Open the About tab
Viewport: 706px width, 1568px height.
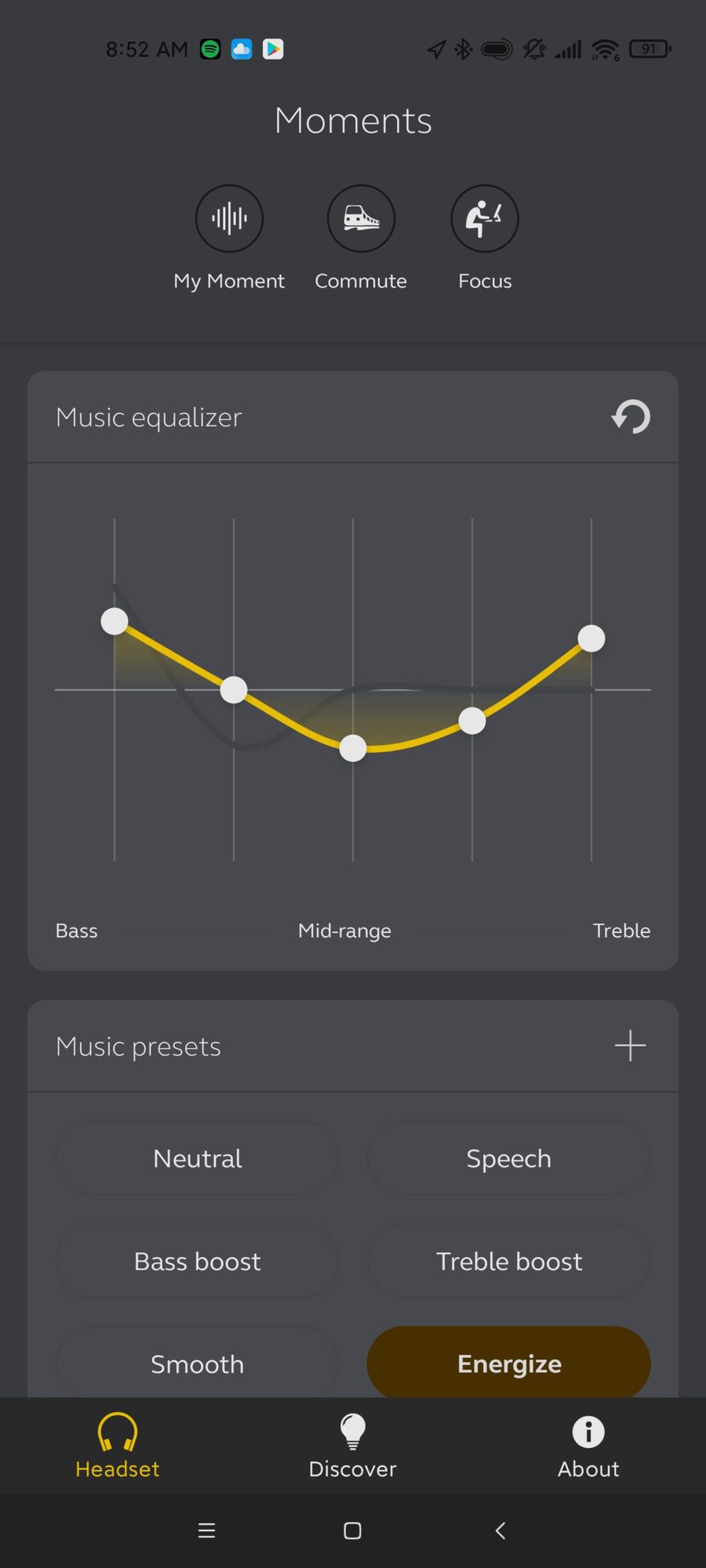pyautogui.click(x=588, y=1445)
